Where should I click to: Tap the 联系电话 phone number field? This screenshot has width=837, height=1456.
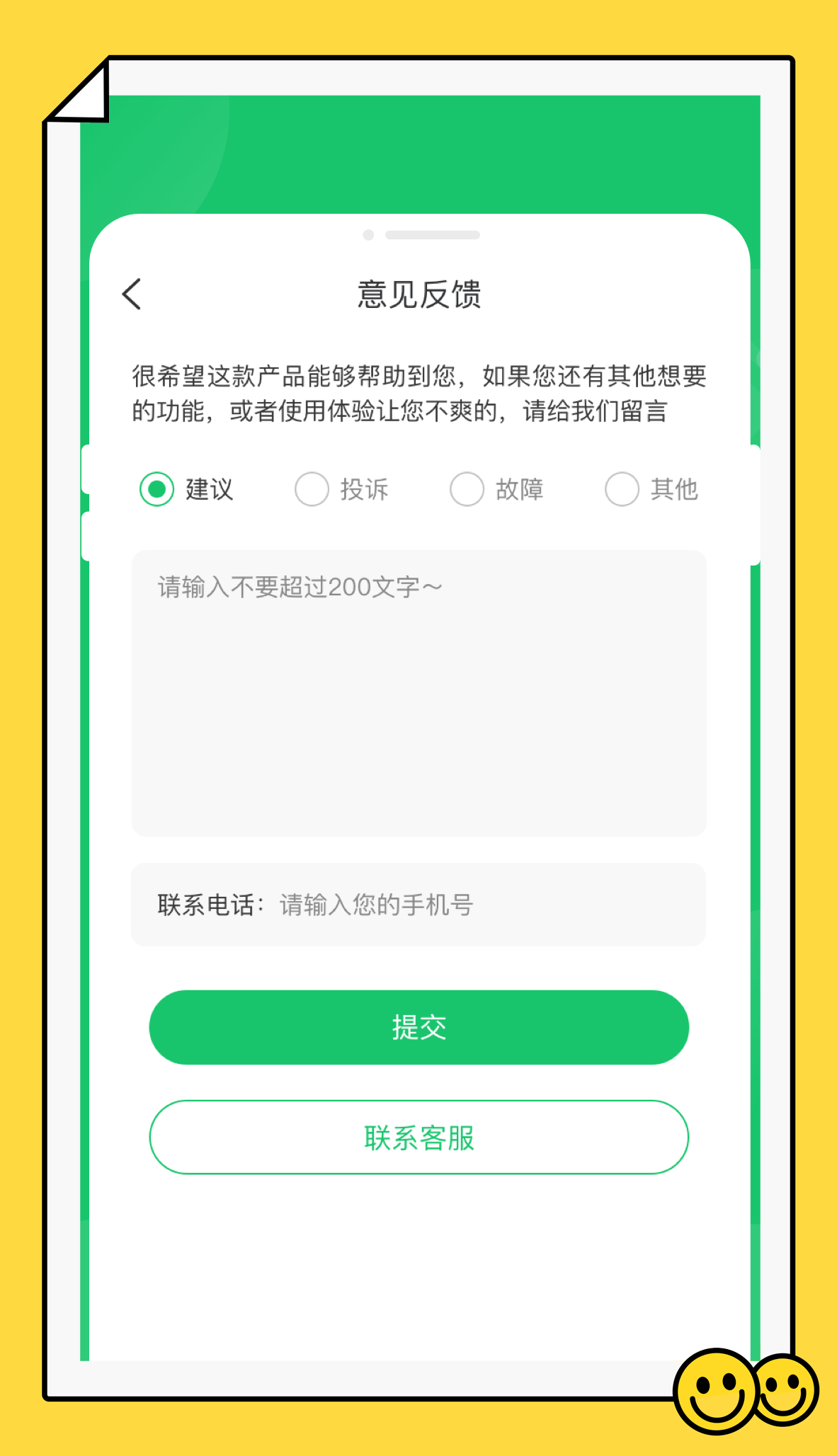[418, 905]
